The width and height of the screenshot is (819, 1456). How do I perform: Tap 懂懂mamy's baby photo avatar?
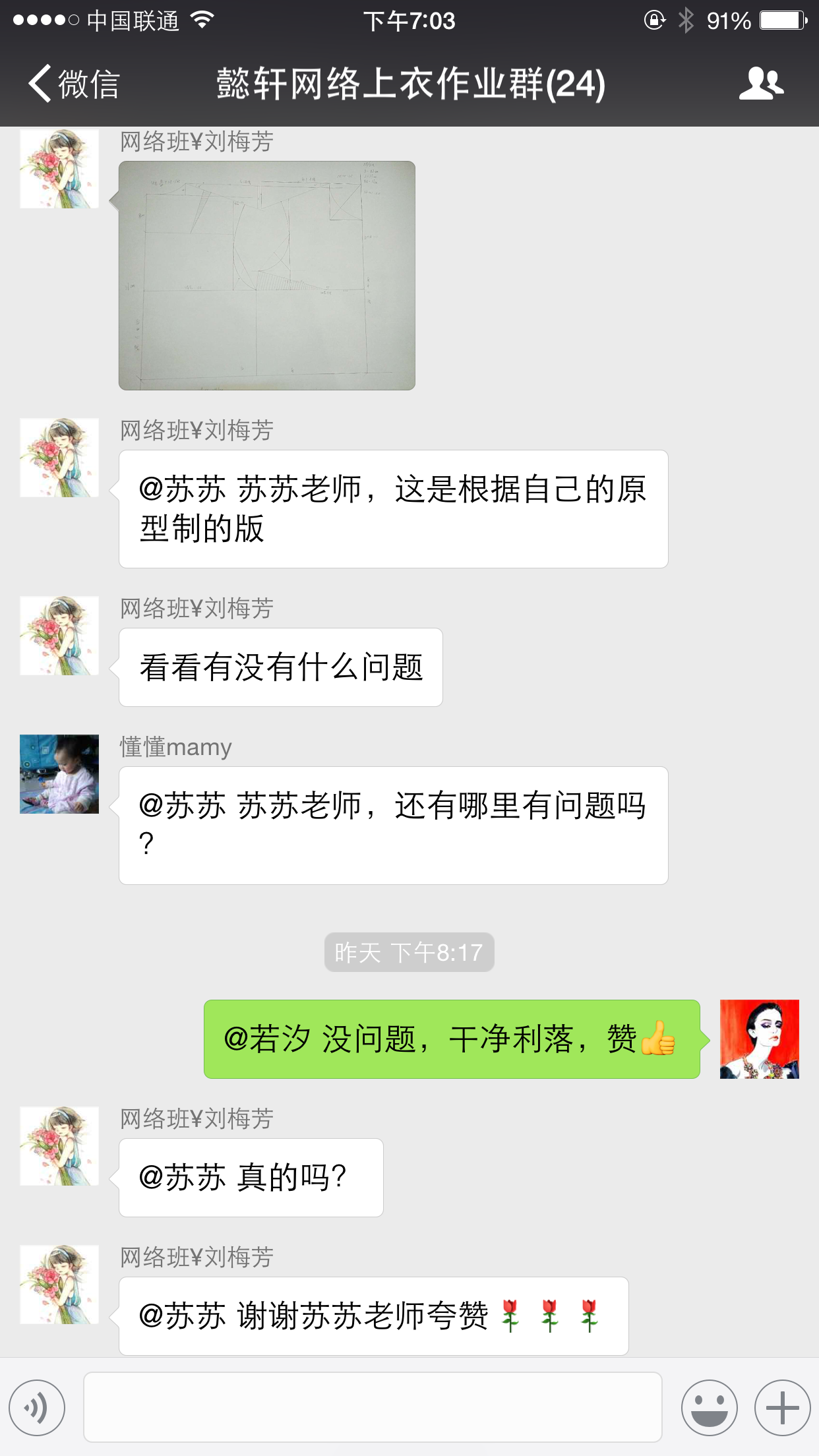point(59,774)
